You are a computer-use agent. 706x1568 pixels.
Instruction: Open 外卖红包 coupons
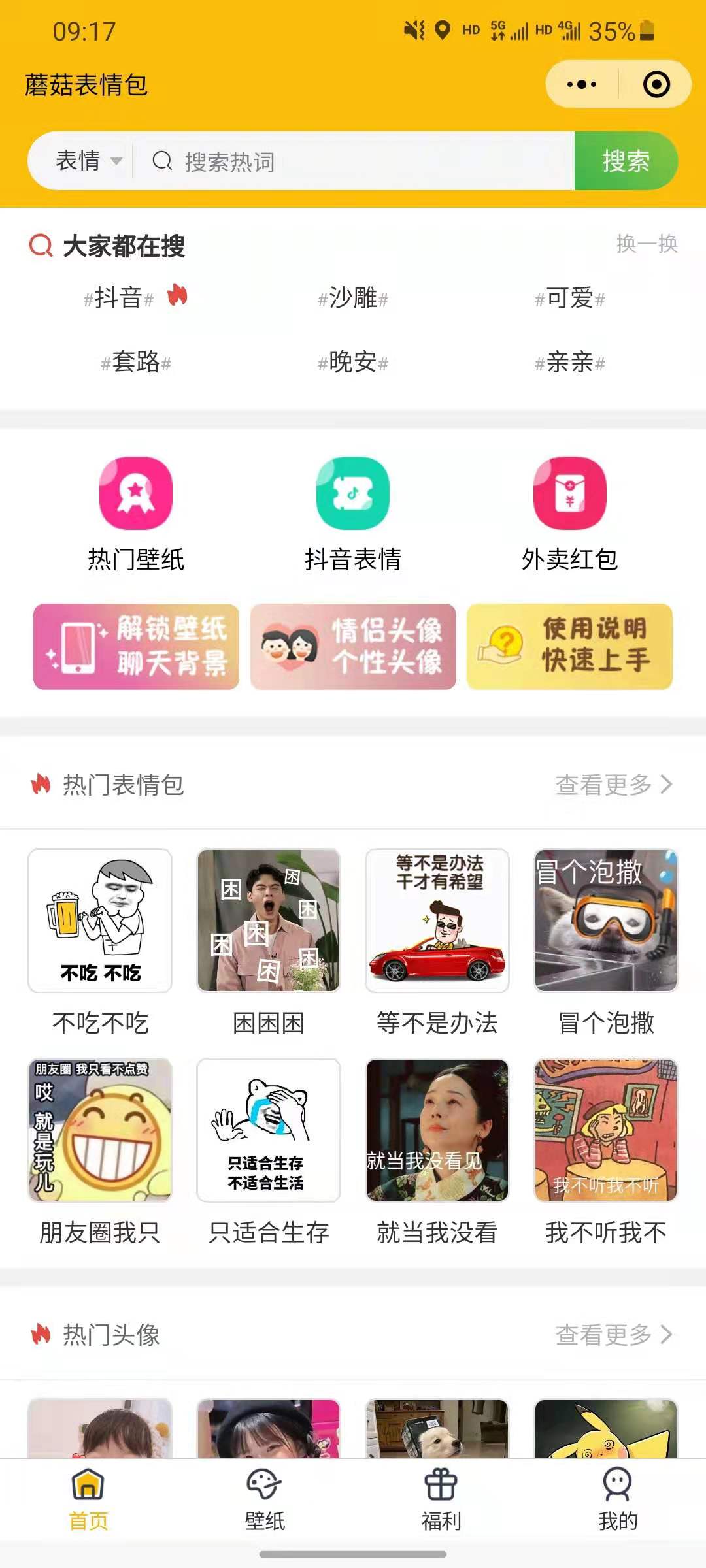tap(569, 514)
